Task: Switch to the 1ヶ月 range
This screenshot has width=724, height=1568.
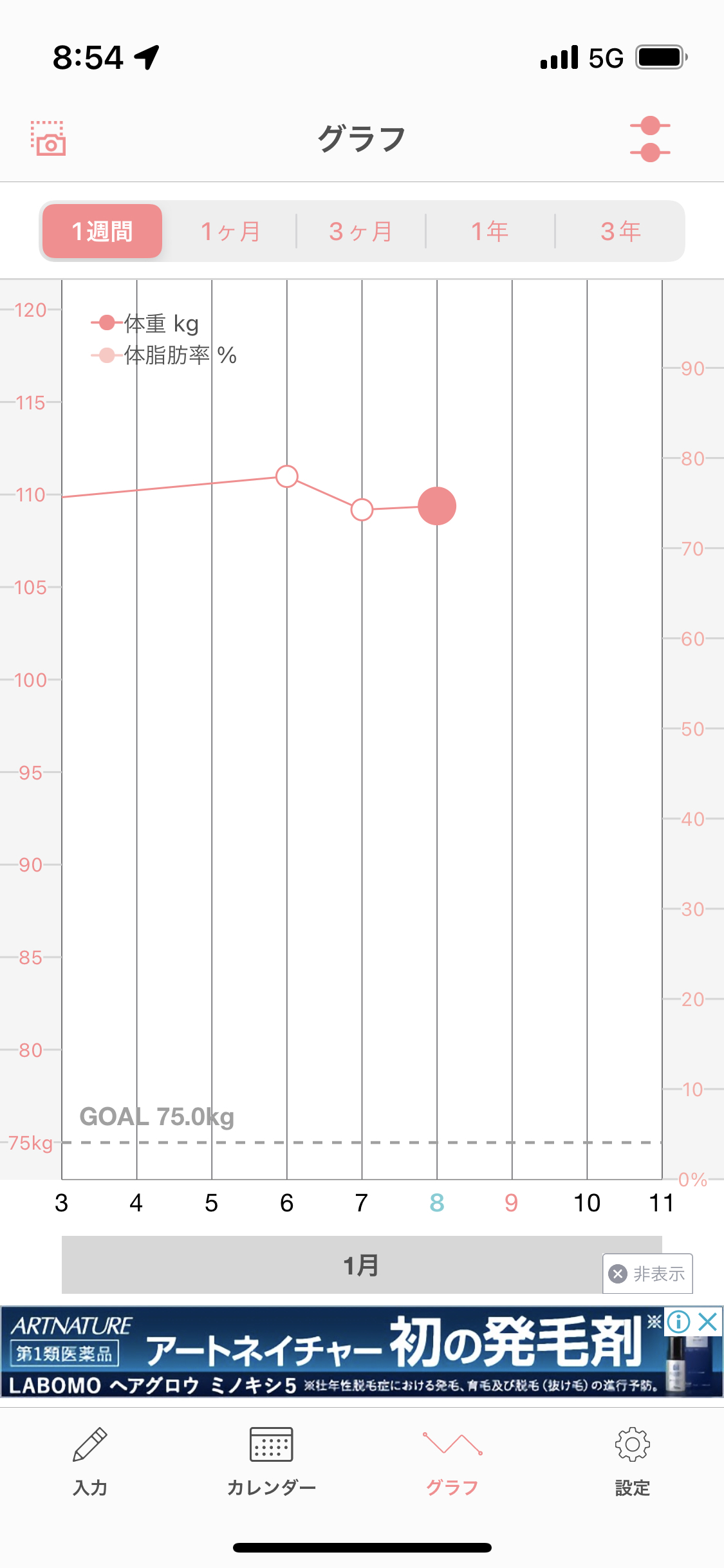Action: [x=230, y=231]
